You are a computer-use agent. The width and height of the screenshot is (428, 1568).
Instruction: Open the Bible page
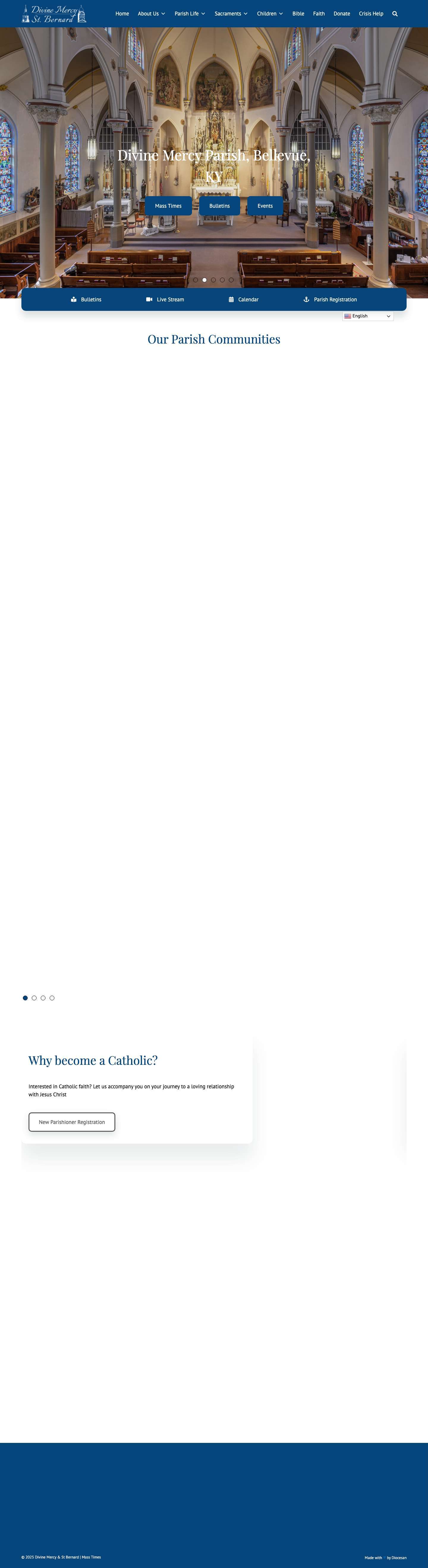point(298,13)
